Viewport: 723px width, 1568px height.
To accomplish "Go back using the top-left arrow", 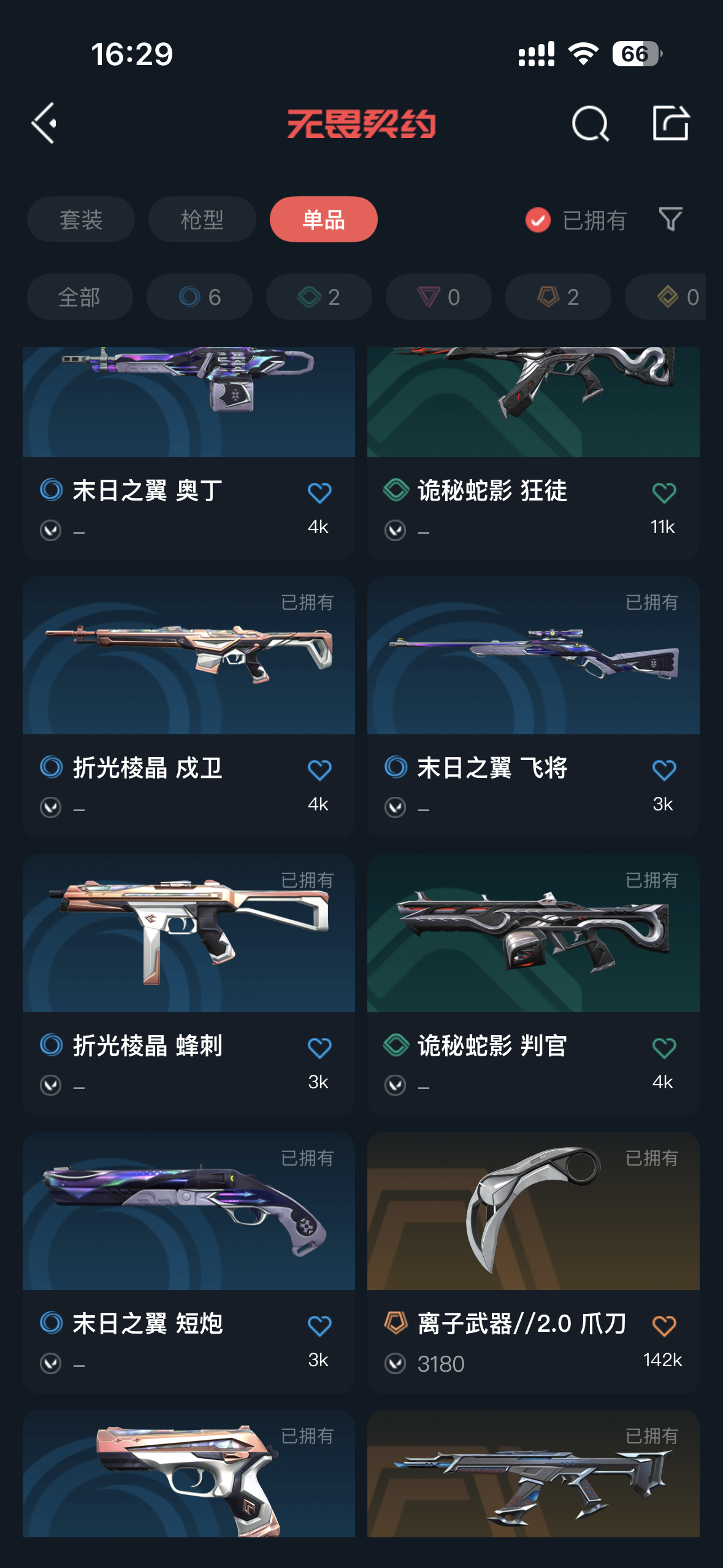I will tap(44, 123).
